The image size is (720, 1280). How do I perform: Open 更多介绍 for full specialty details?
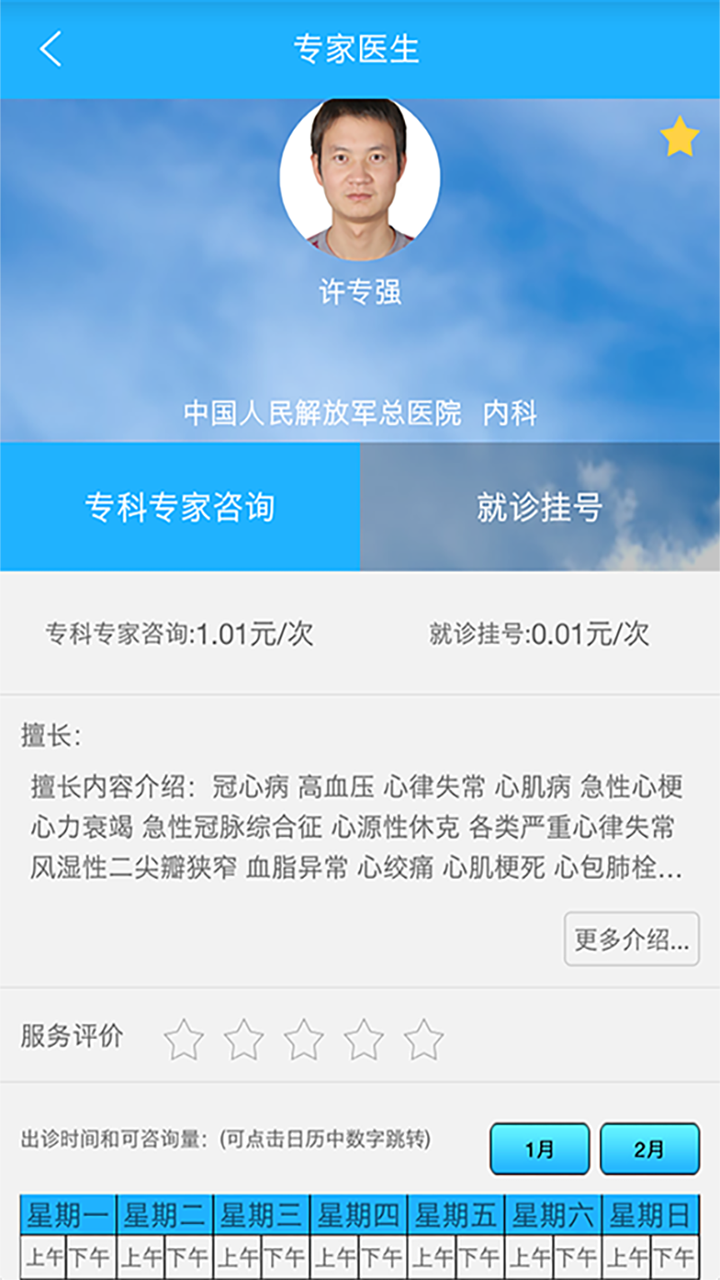pyautogui.click(x=631, y=938)
